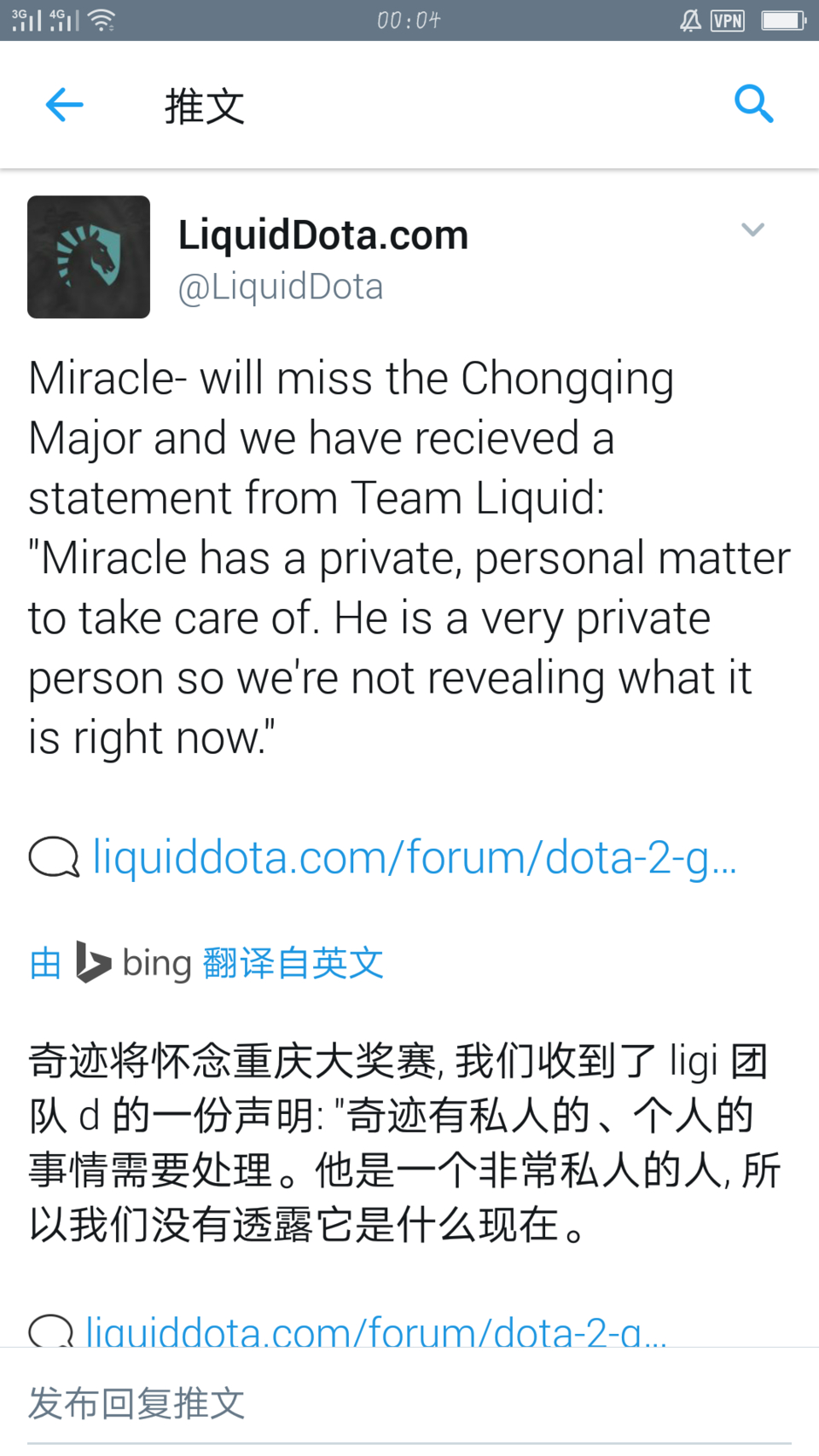
Task: Open the LiquidDota profile picture
Action: (x=89, y=257)
